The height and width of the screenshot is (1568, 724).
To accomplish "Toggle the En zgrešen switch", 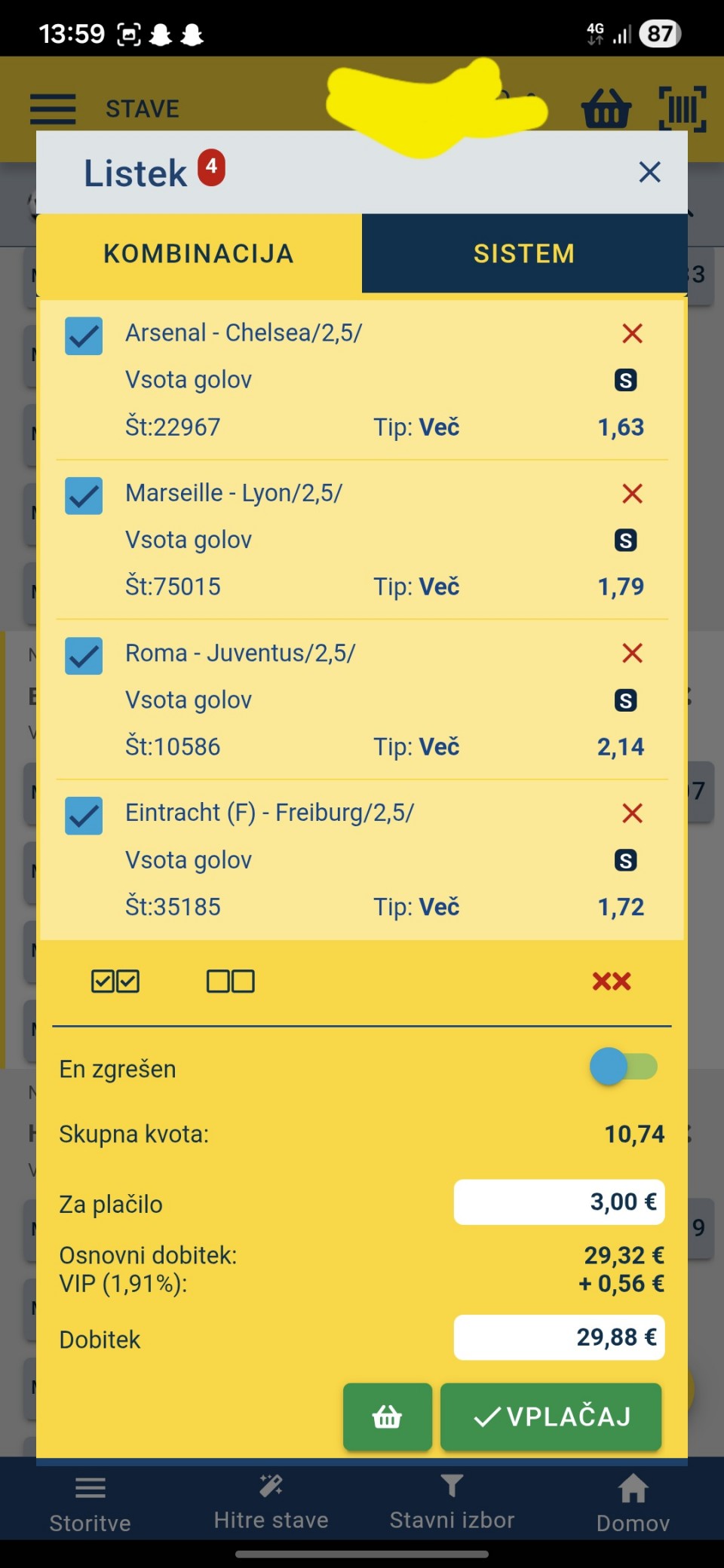I will 624,1067.
